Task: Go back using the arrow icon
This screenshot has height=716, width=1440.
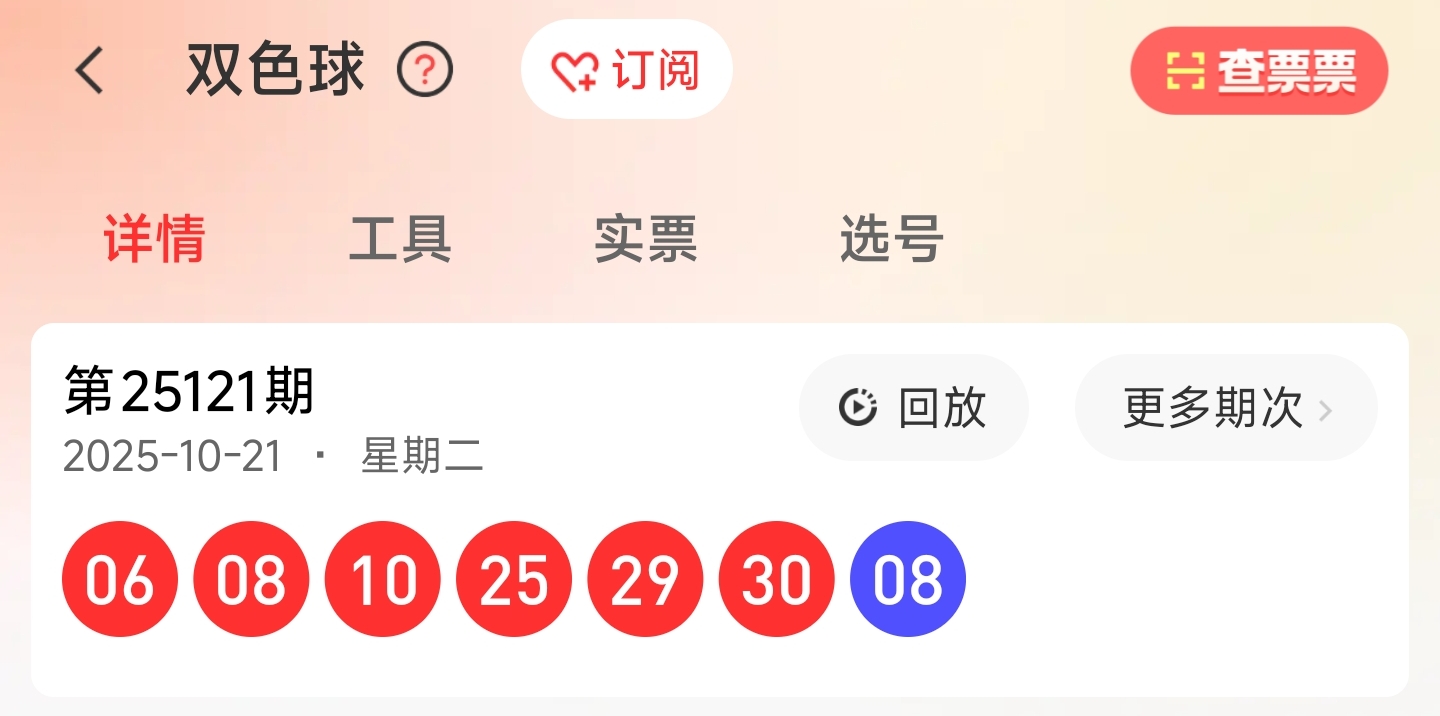Action: coord(90,71)
